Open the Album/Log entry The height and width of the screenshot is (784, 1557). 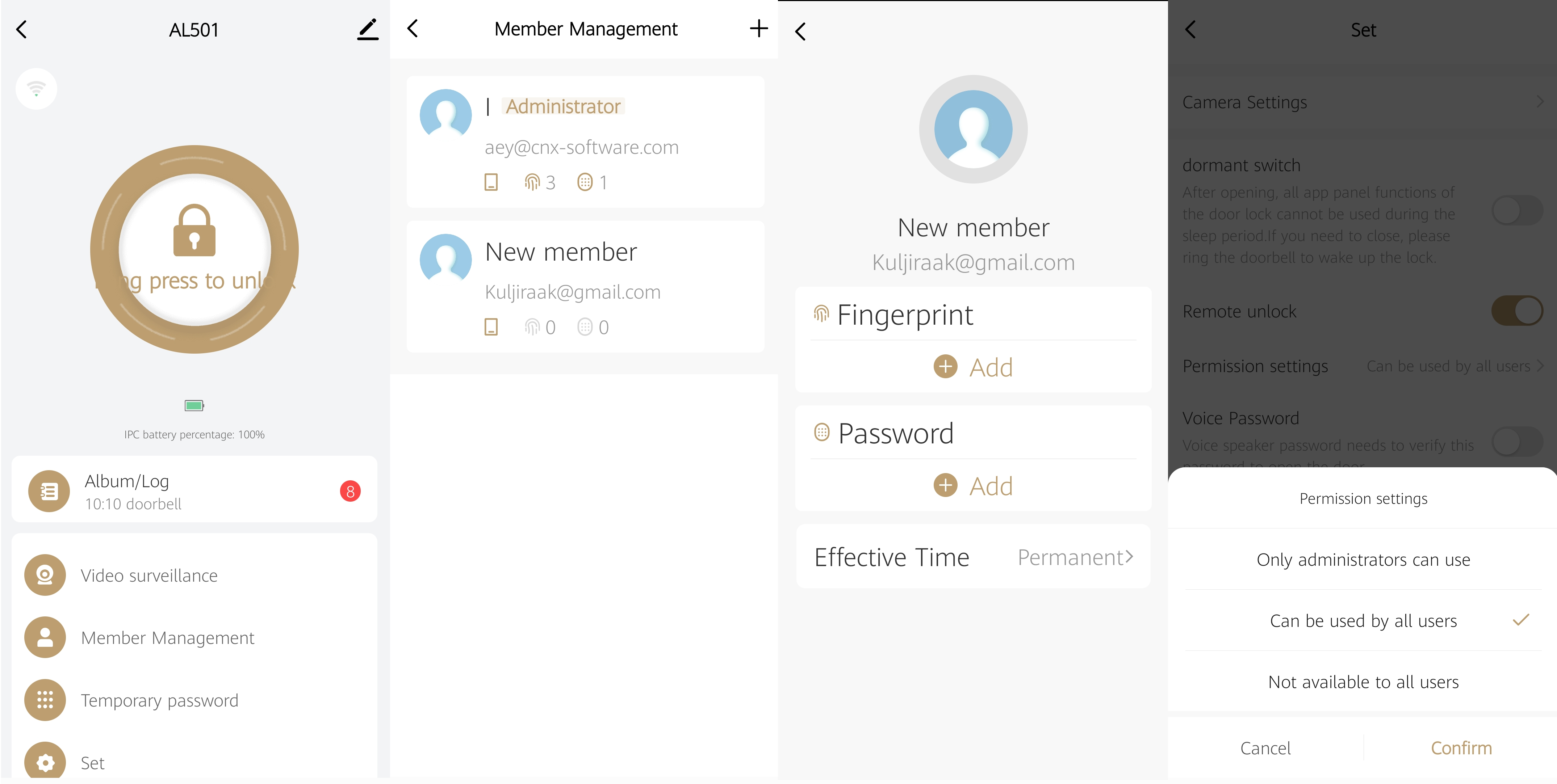click(194, 491)
